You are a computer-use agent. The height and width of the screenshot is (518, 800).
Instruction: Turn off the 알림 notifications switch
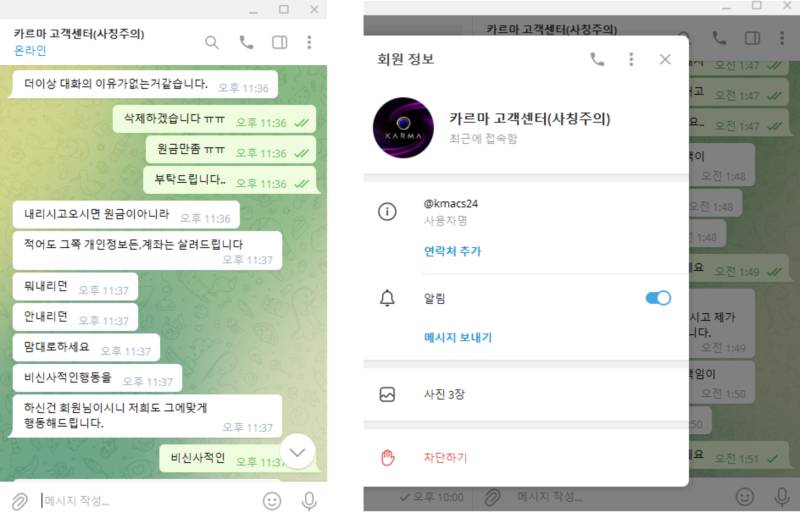(658, 298)
